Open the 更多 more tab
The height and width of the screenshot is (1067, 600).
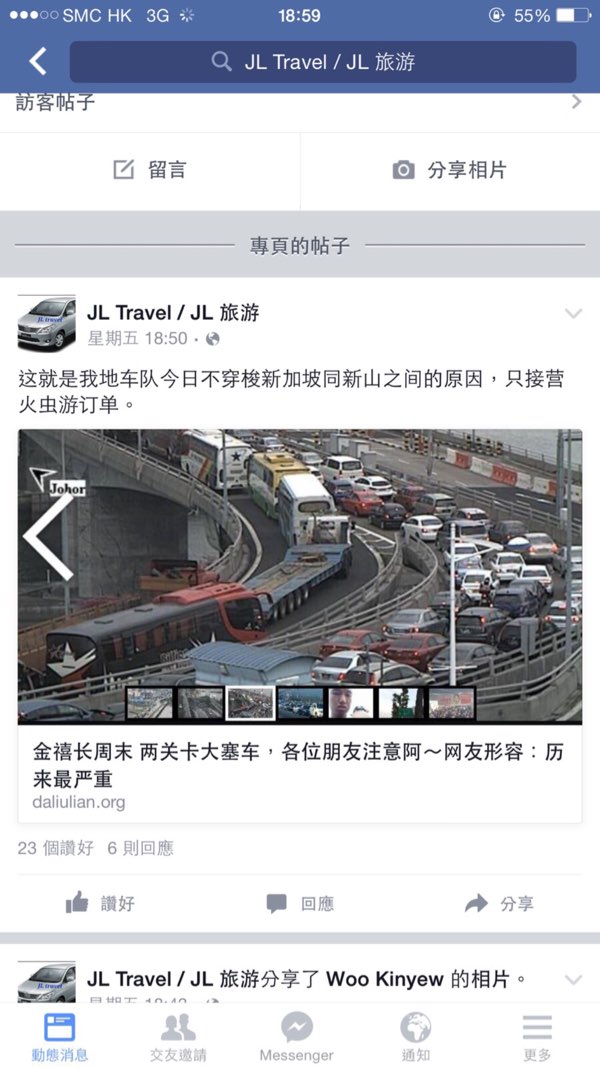click(537, 1036)
